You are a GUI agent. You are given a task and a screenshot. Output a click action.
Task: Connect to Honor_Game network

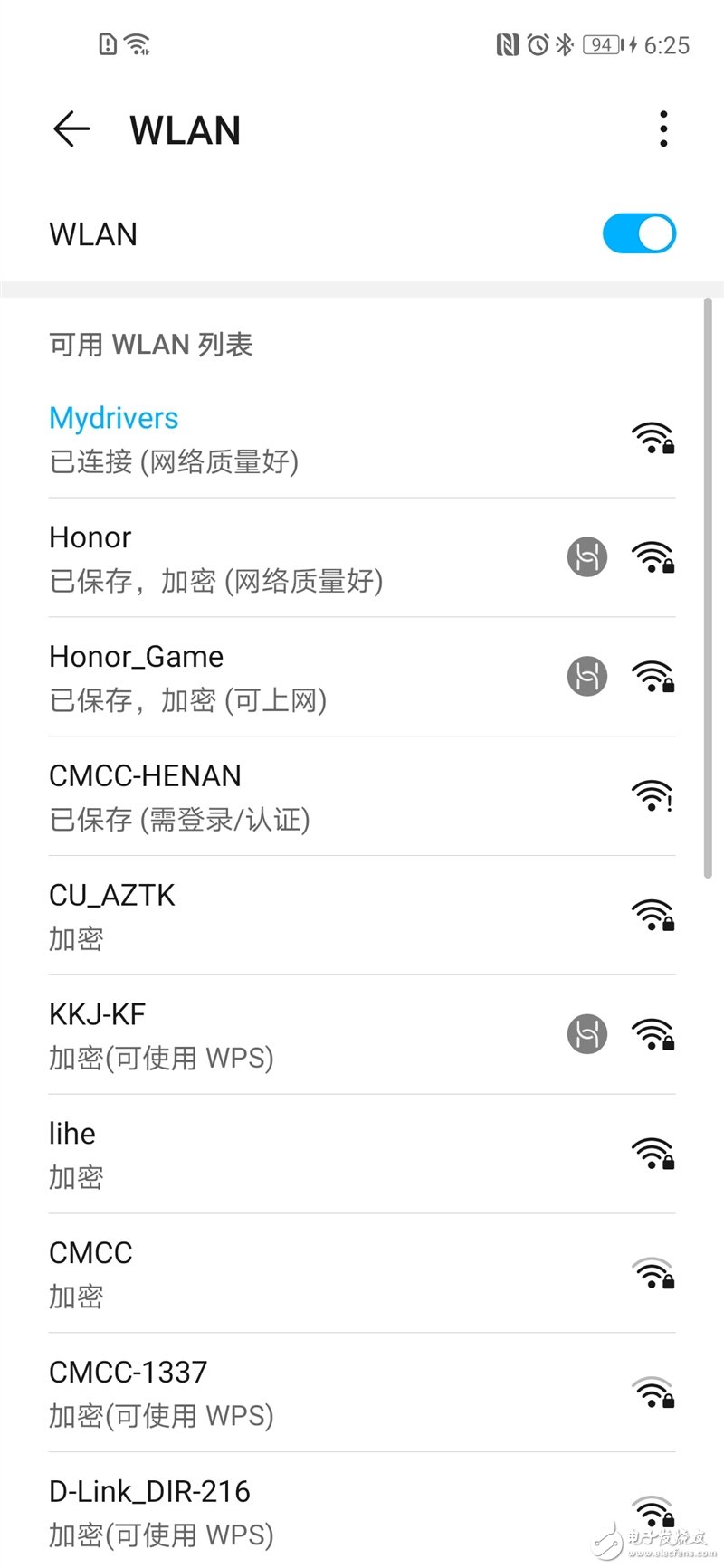[x=271, y=678]
